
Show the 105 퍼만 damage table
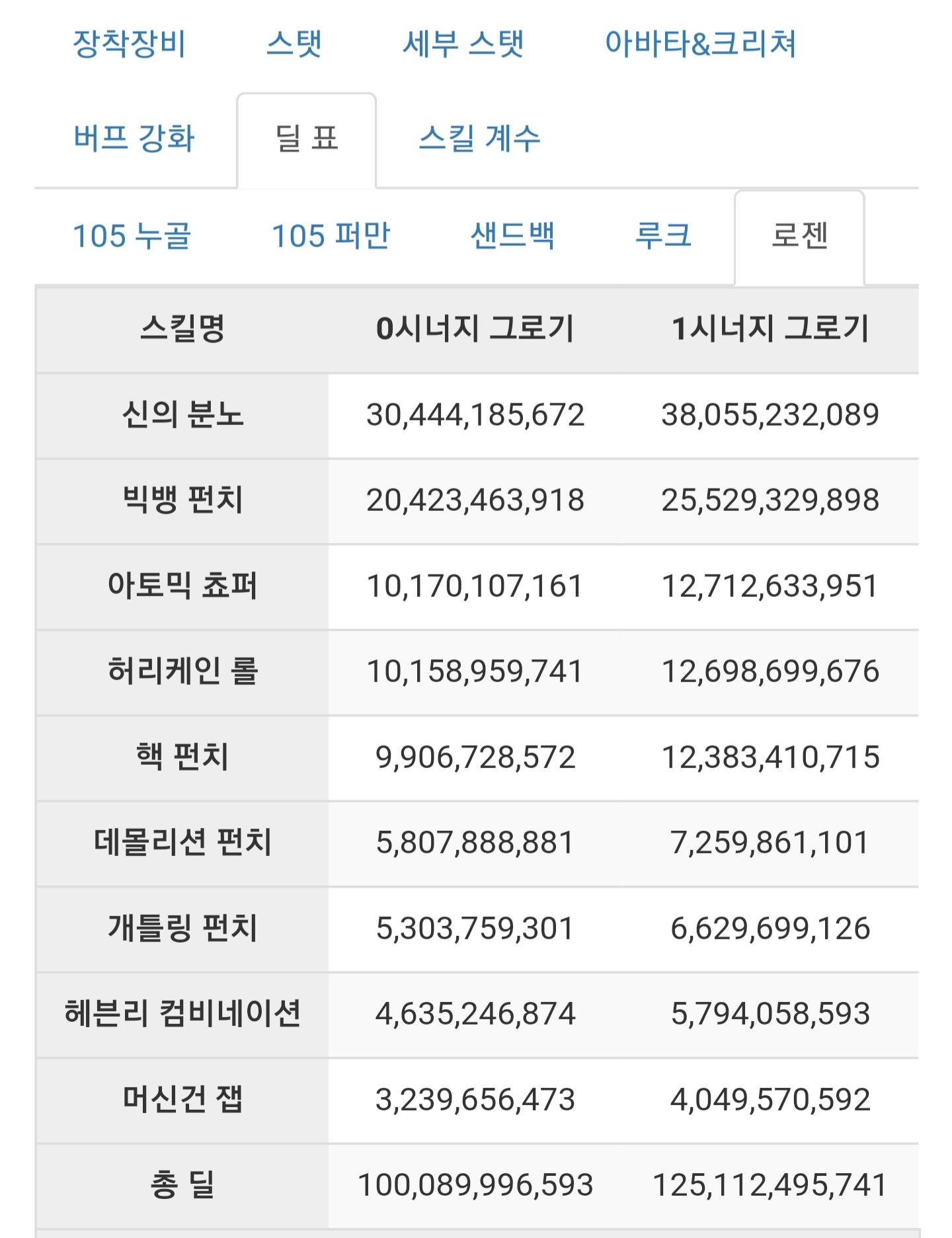click(331, 236)
